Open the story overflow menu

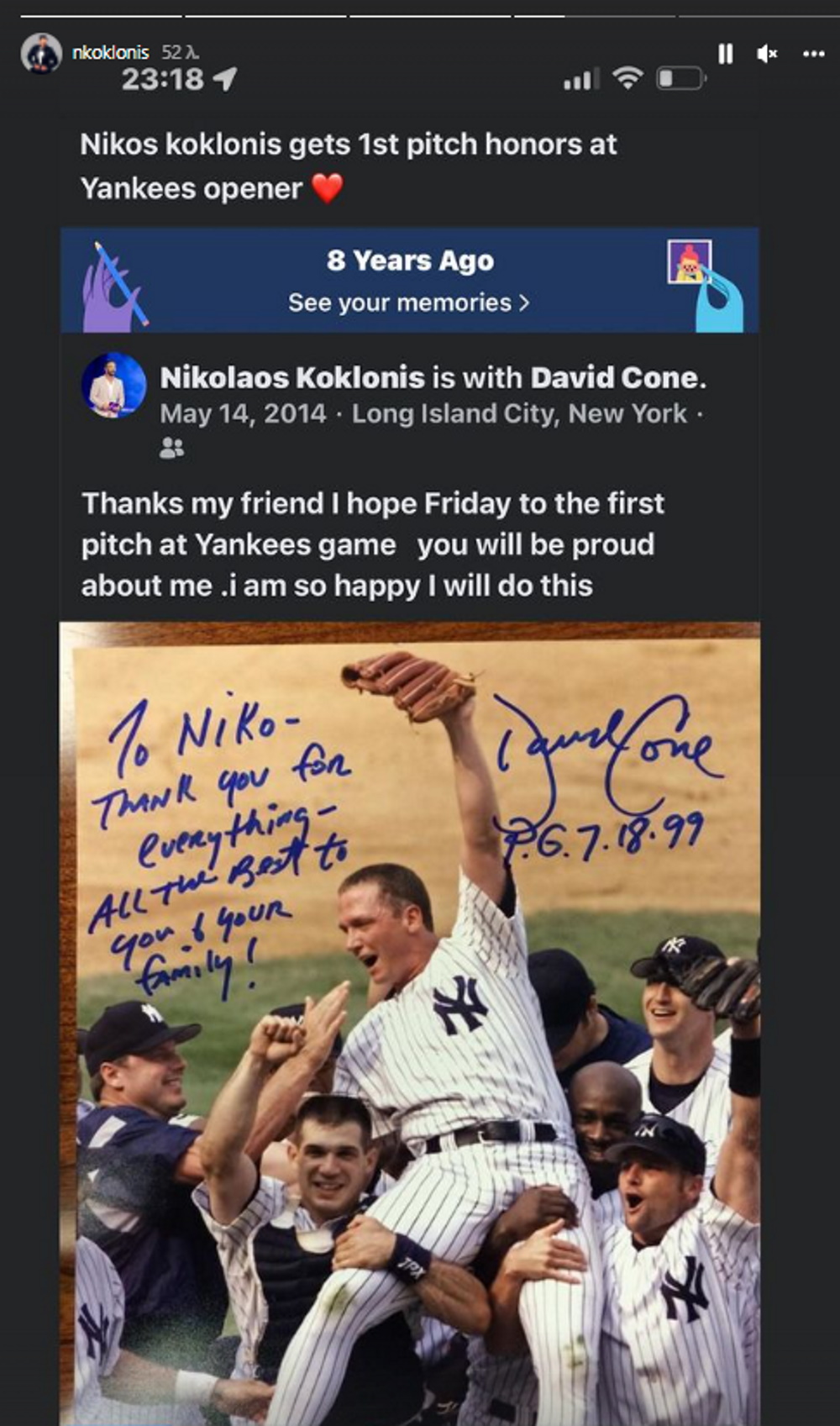(813, 54)
